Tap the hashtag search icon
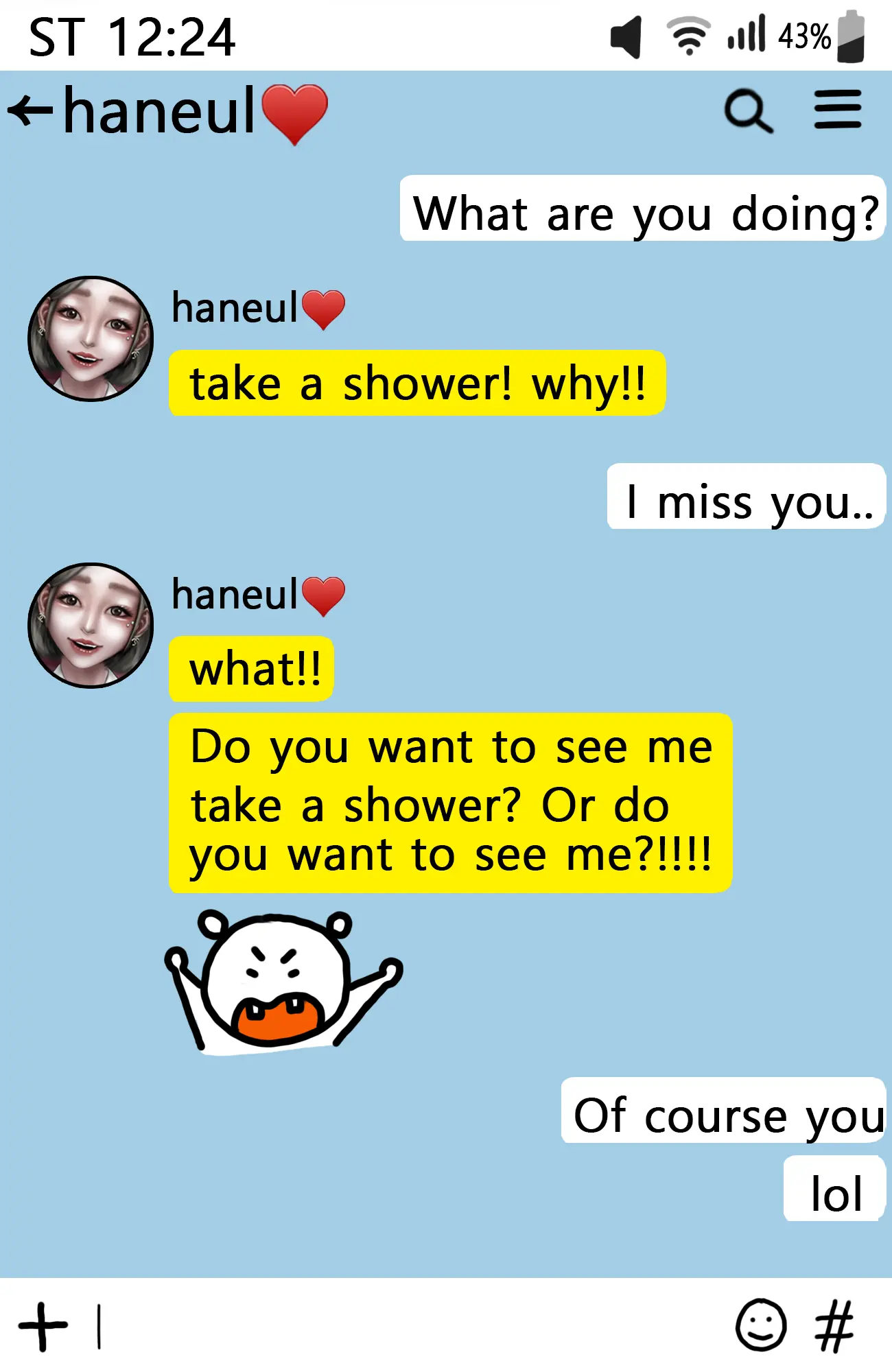This screenshot has width=892, height=1372. coord(835,1326)
